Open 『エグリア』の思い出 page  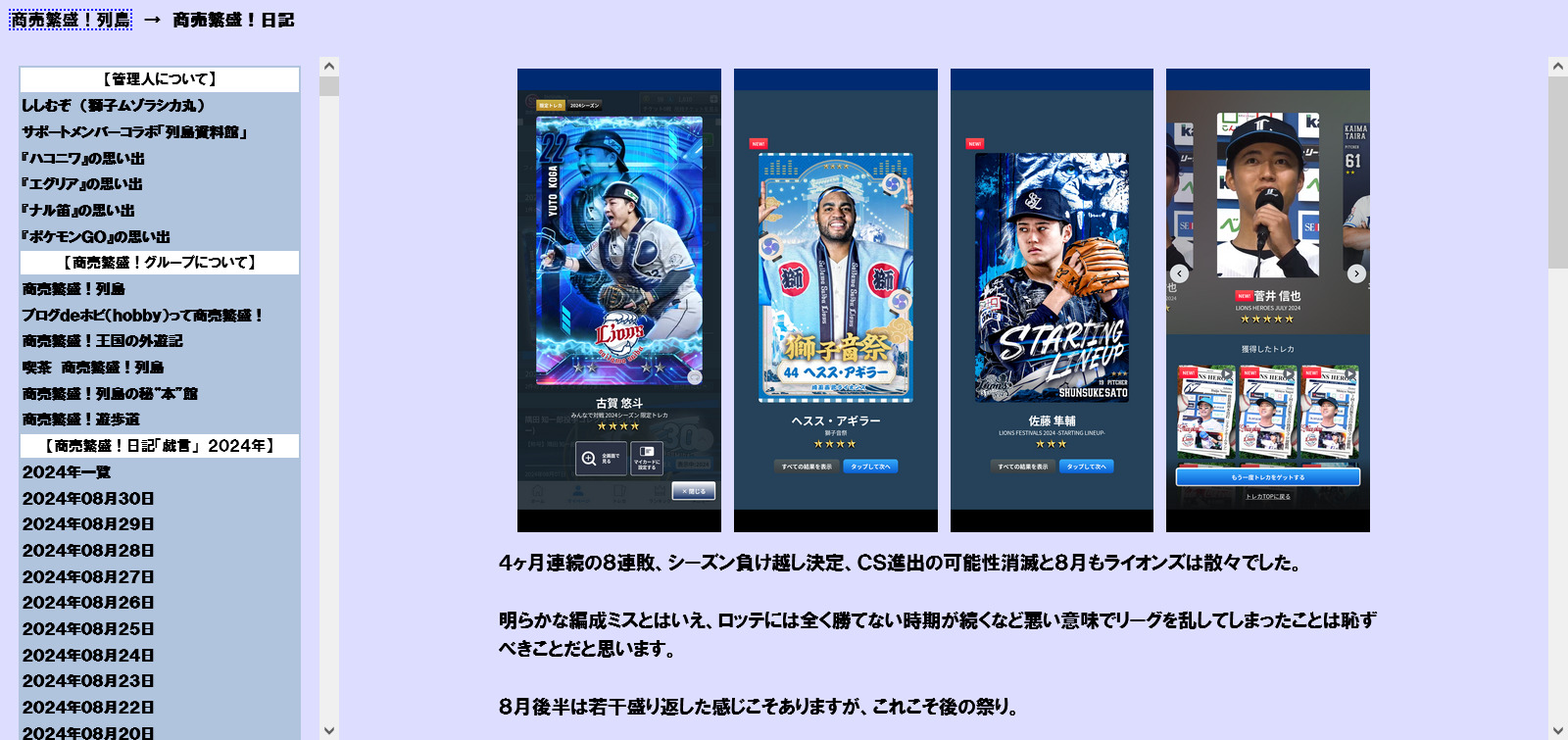(x=82, y=184)
